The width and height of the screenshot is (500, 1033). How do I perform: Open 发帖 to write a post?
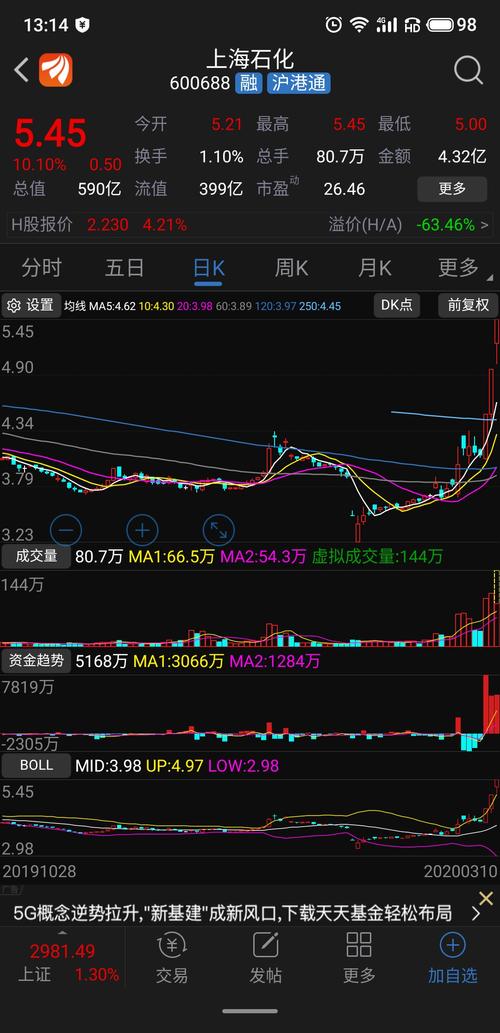coord(265,959)
